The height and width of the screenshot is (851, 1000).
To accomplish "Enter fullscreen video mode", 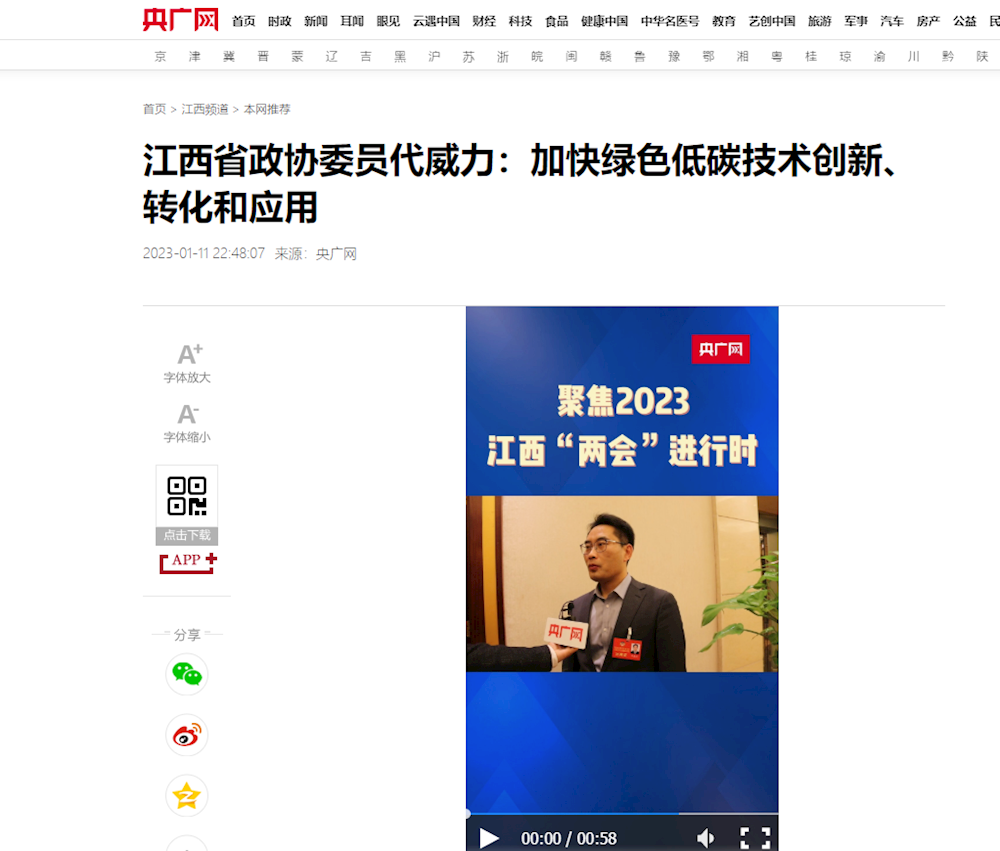I will click(755, 838).
